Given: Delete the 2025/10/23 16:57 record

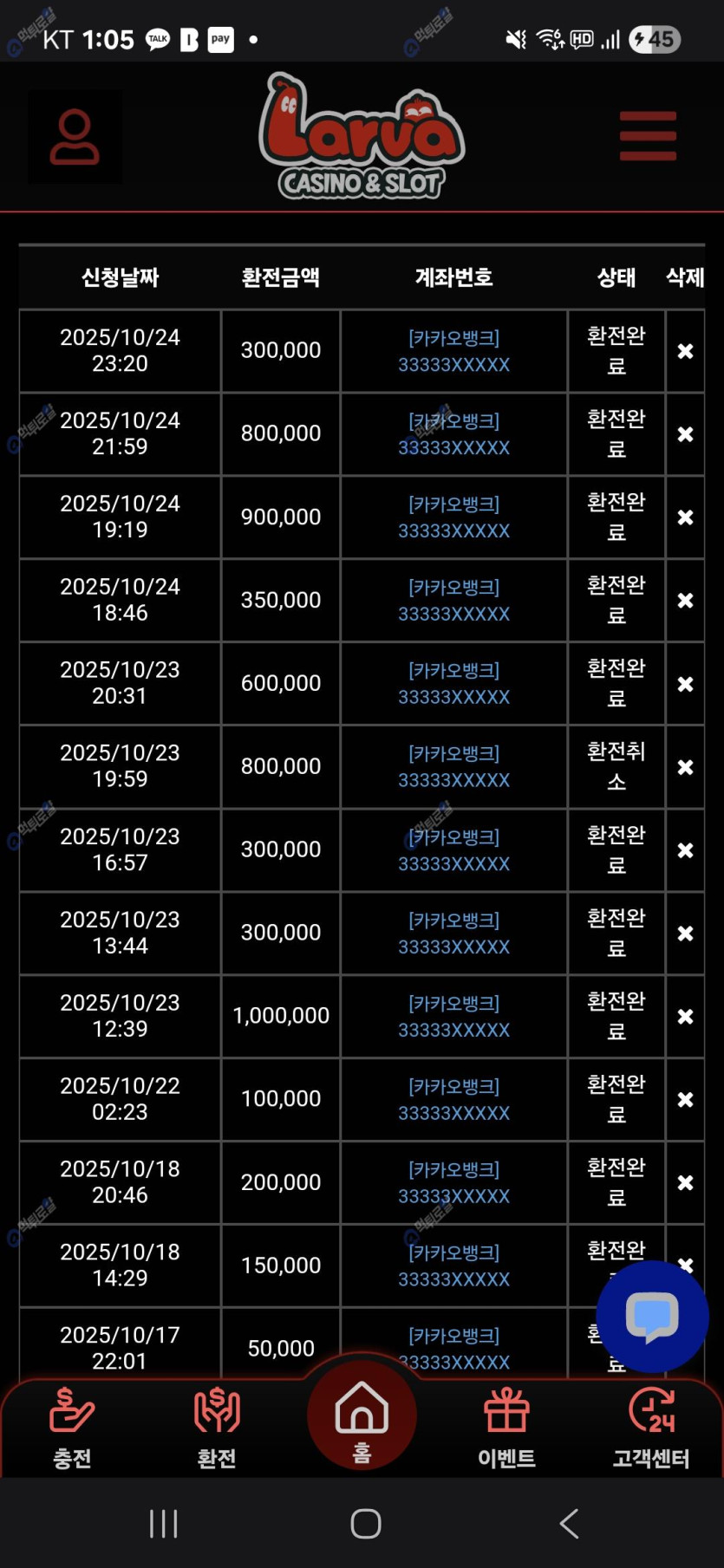Looking at the screenshot, I should [x=685, y=850].
